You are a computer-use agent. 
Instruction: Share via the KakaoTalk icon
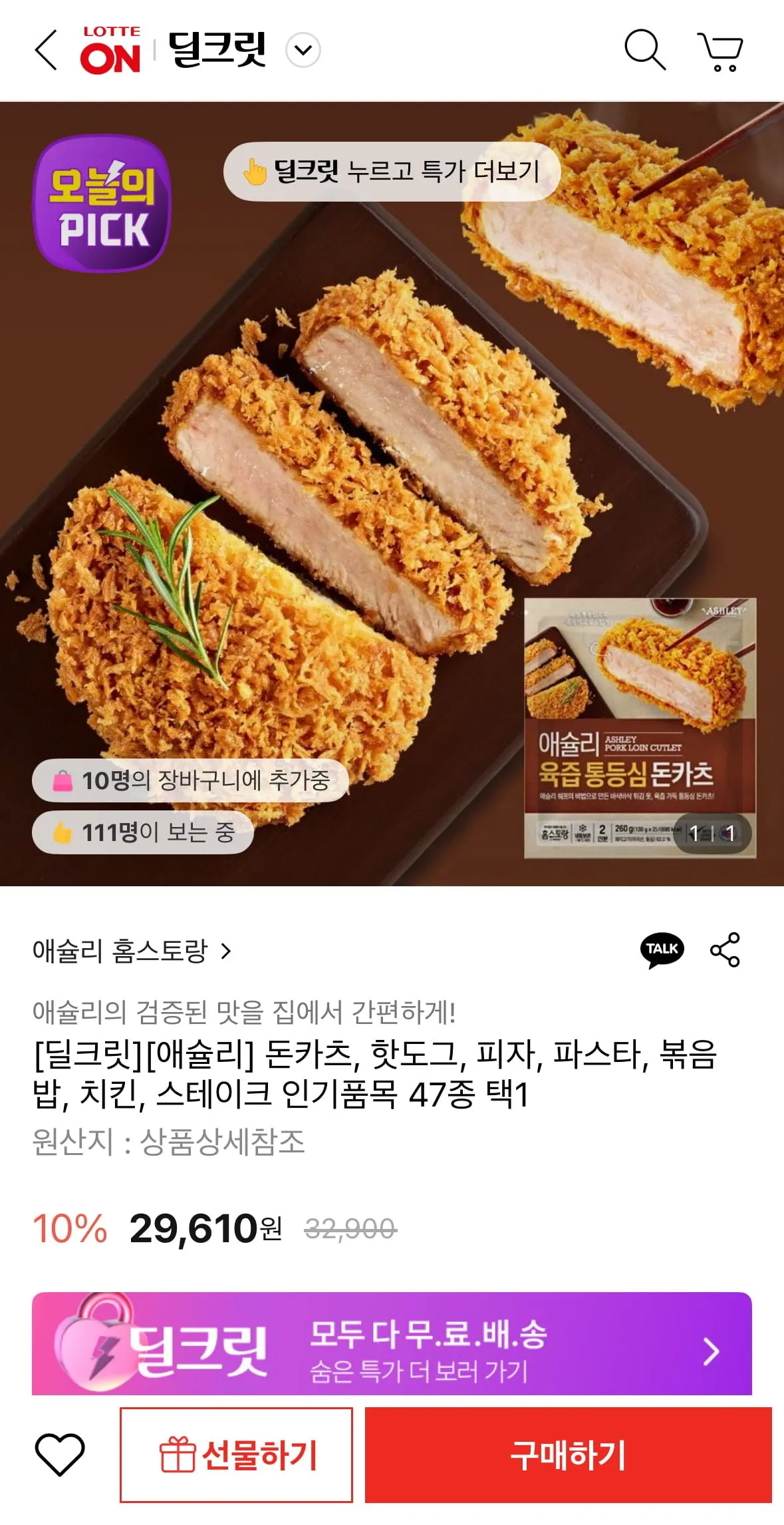click(662, 949)
